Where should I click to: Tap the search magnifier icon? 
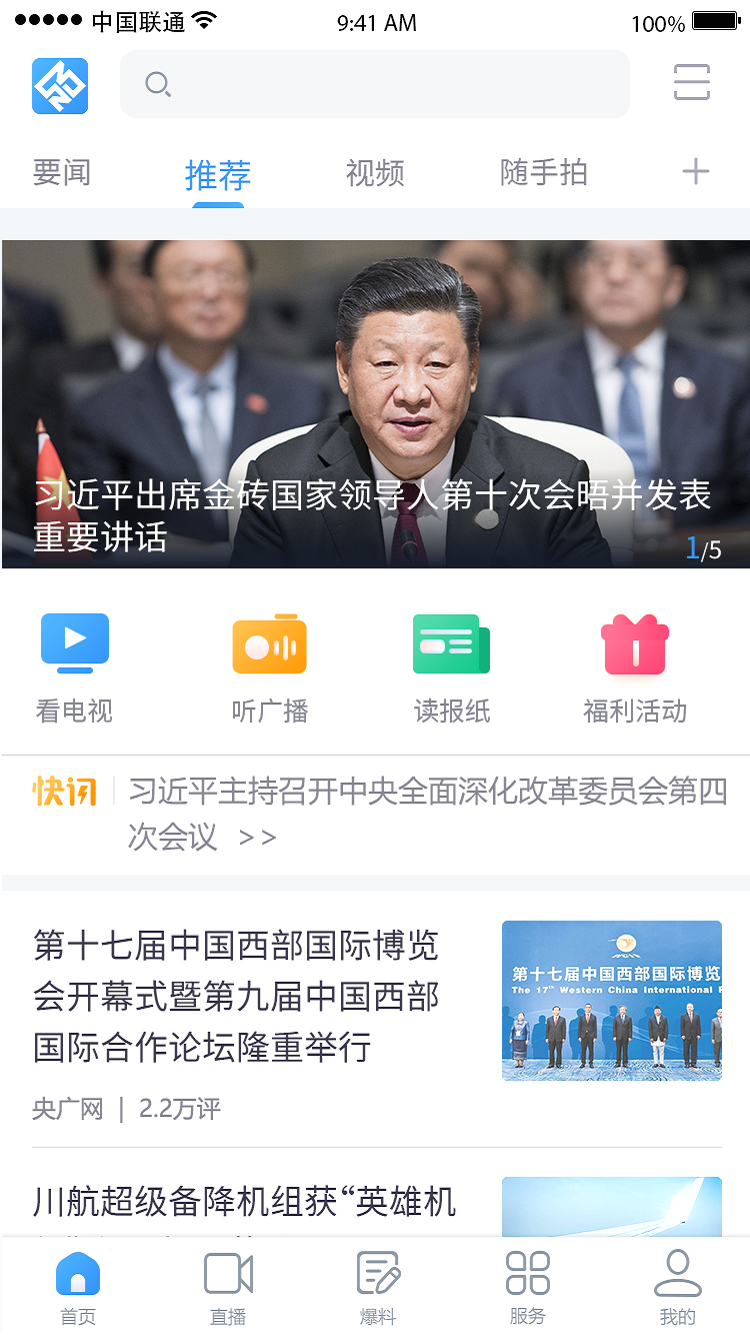point(158,85)
